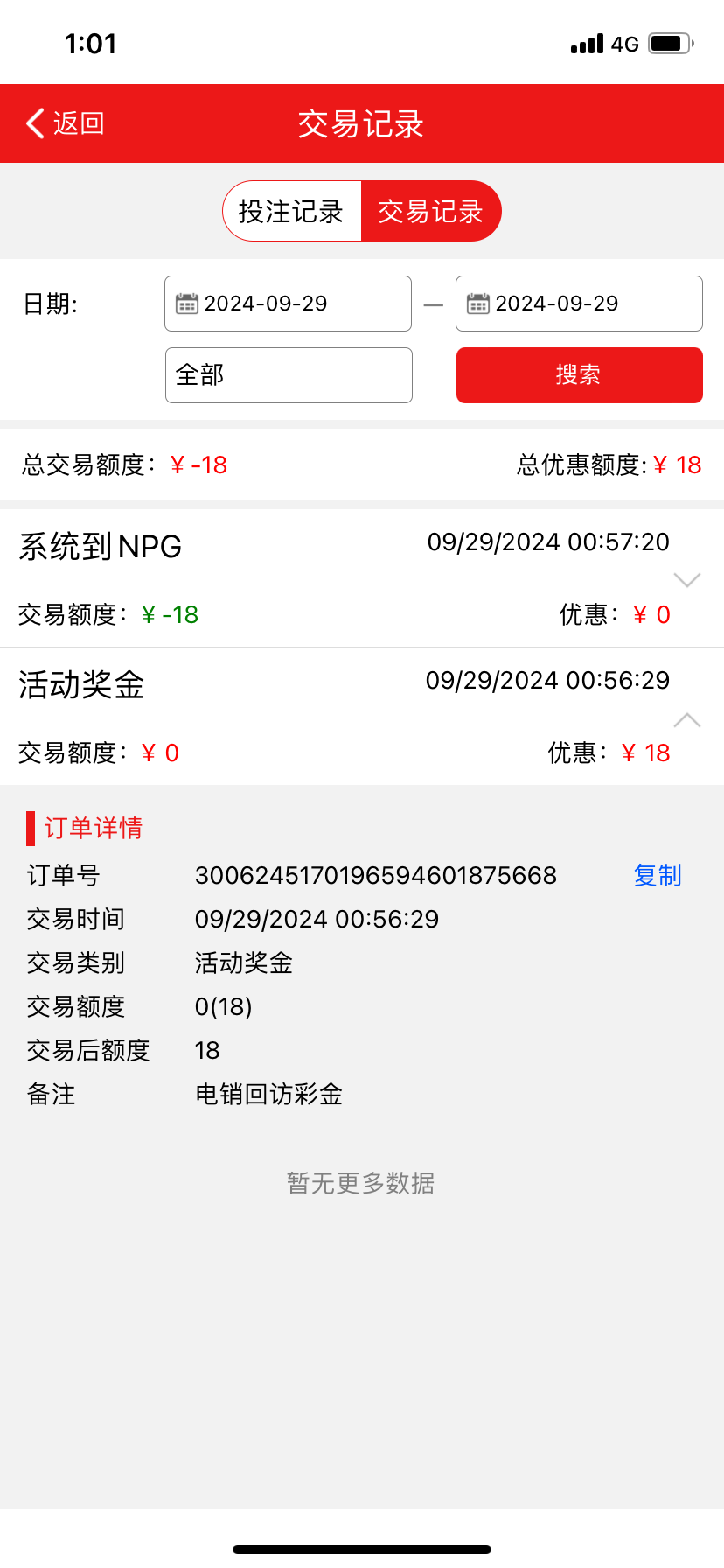Open the 全部 type dropdown
The image size is (724, 1568).
[x=289, y=375]
